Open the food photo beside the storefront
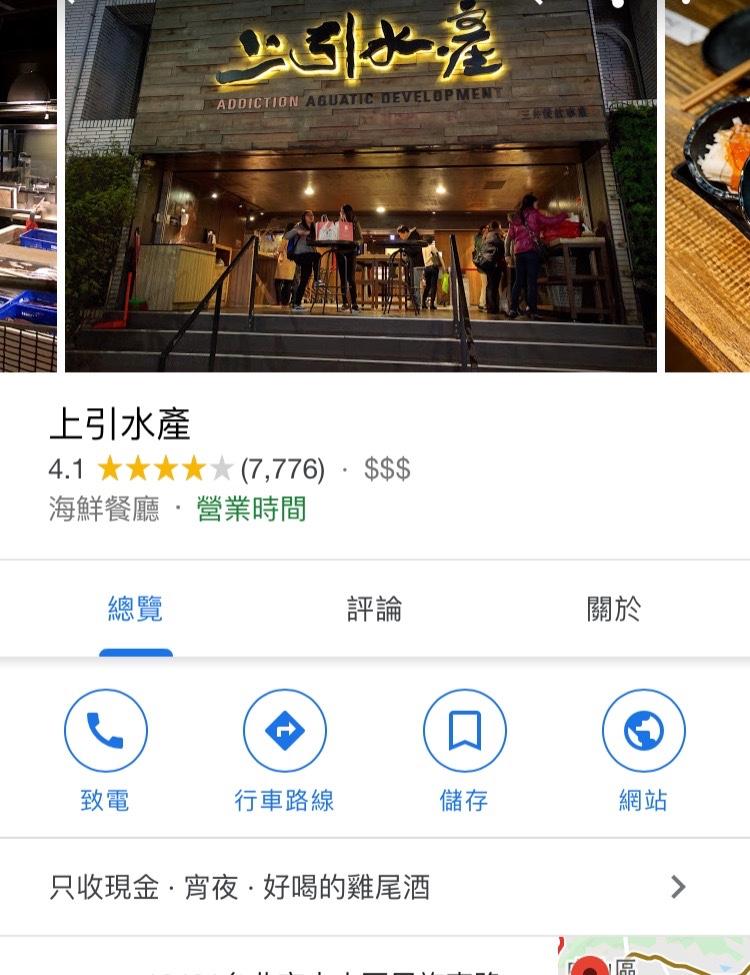 [708, 185]
